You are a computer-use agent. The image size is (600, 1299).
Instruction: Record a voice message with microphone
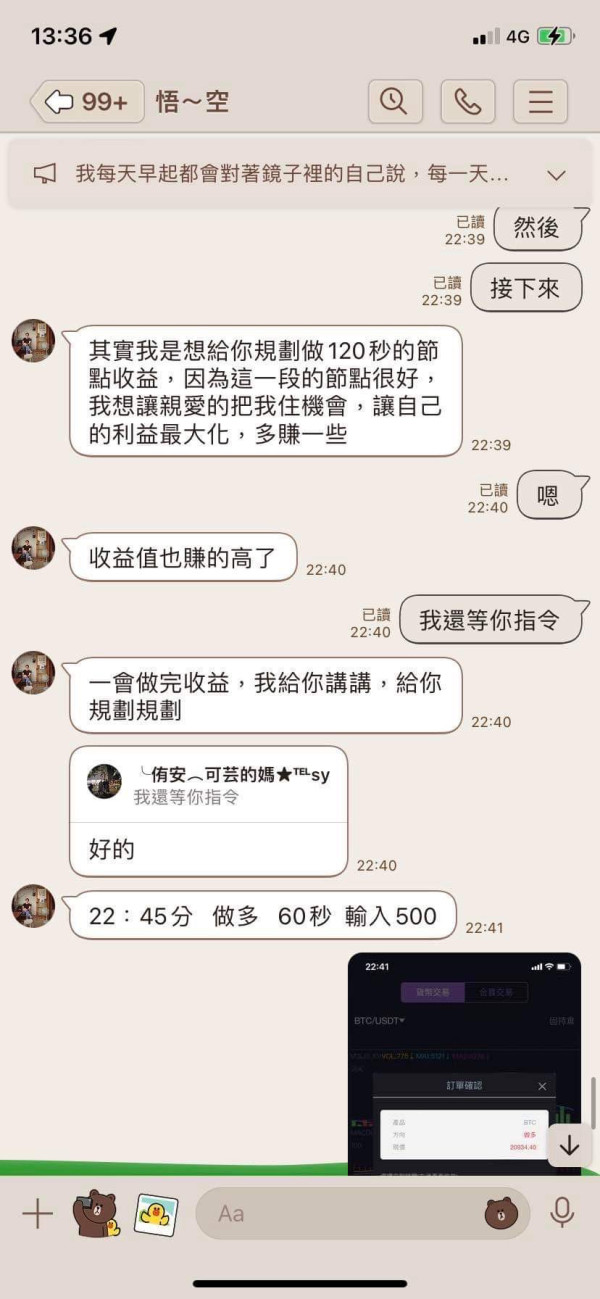point(562,1213)
